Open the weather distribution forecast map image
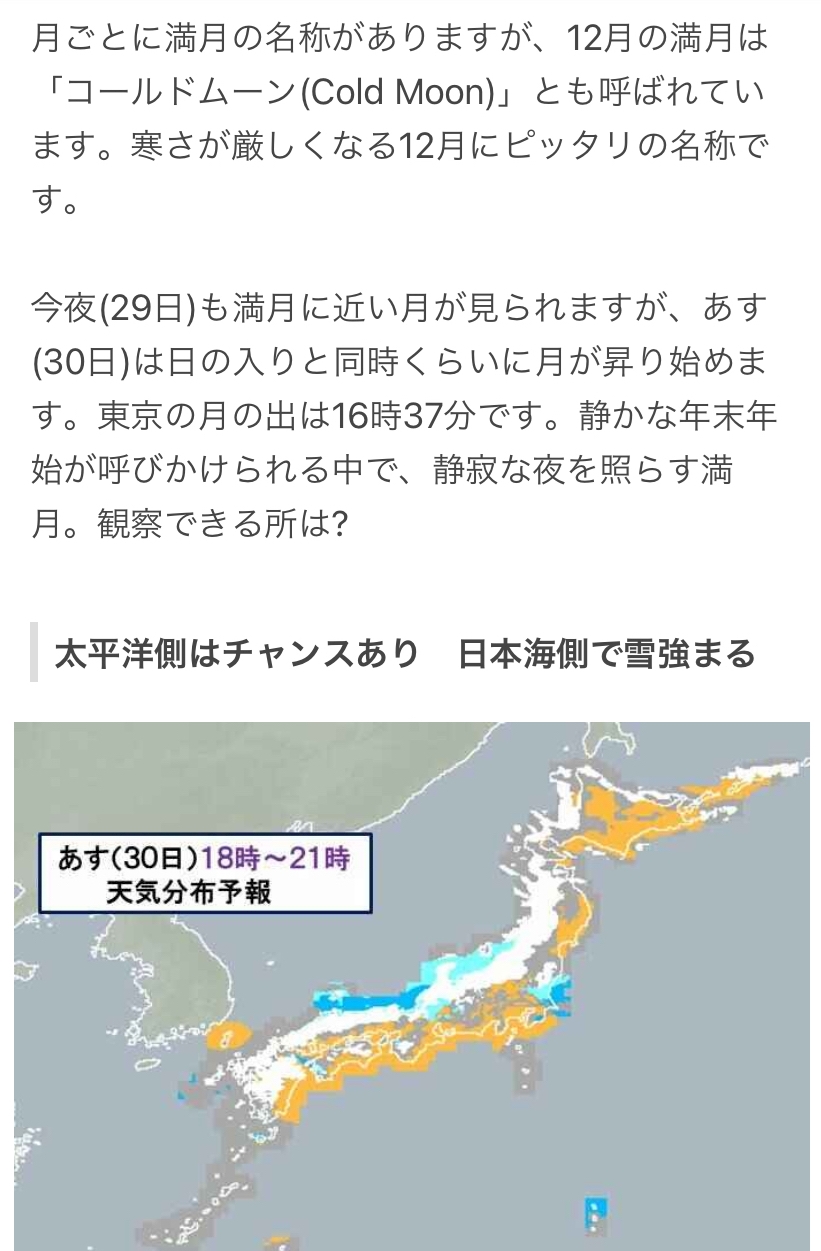Screen dimensions: 821x1251 click(x=411, y=986)
